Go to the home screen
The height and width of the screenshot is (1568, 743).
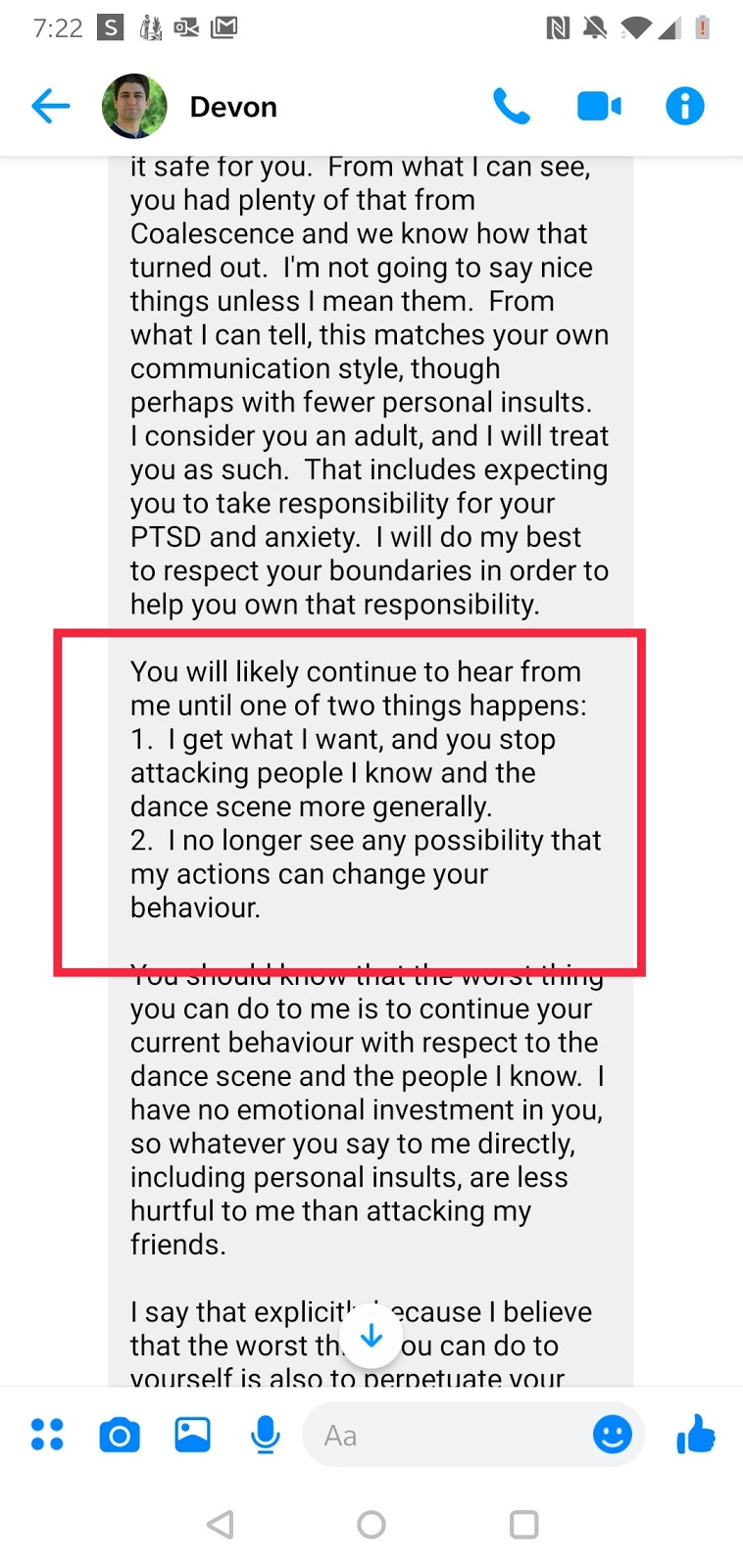pos(371,1524)
